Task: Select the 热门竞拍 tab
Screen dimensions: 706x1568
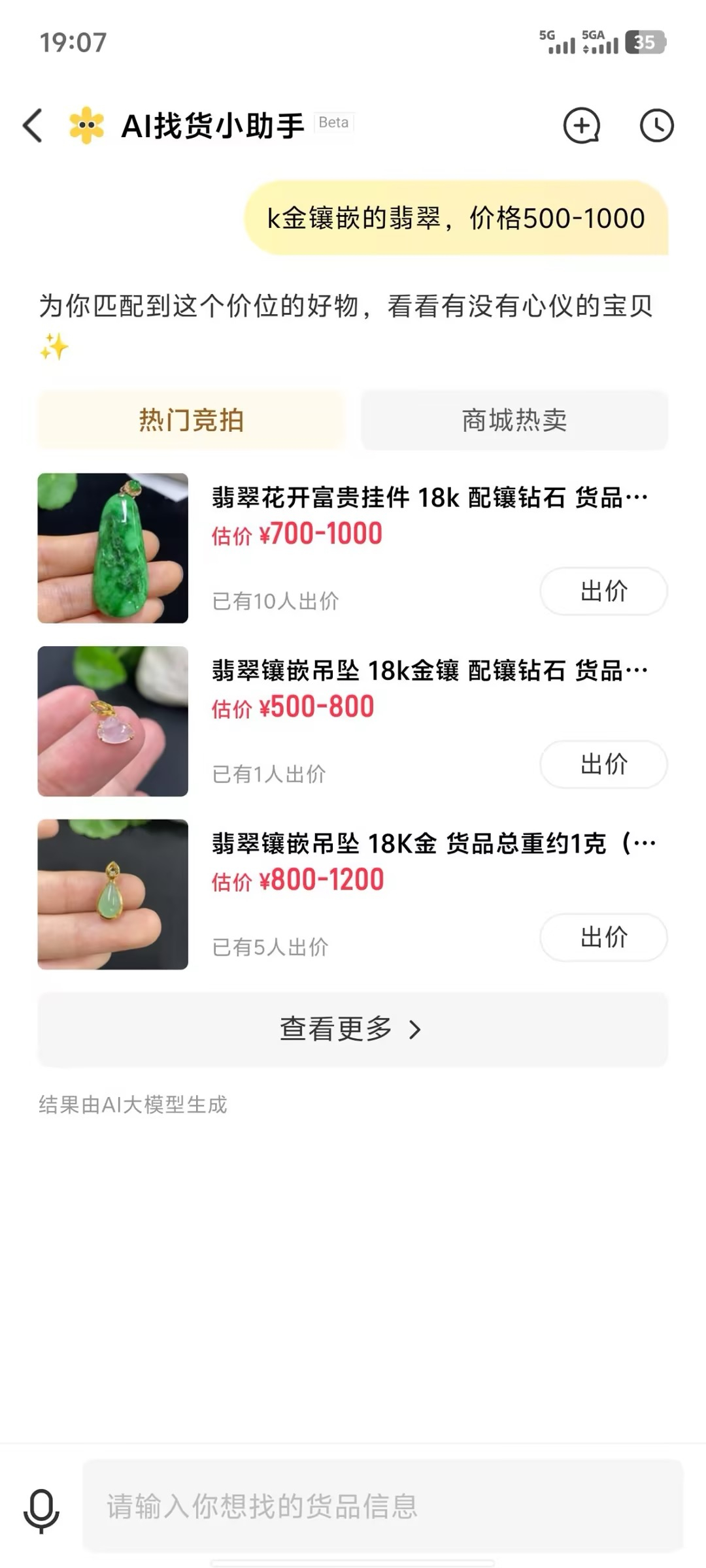Action: [x=191, y=419]
